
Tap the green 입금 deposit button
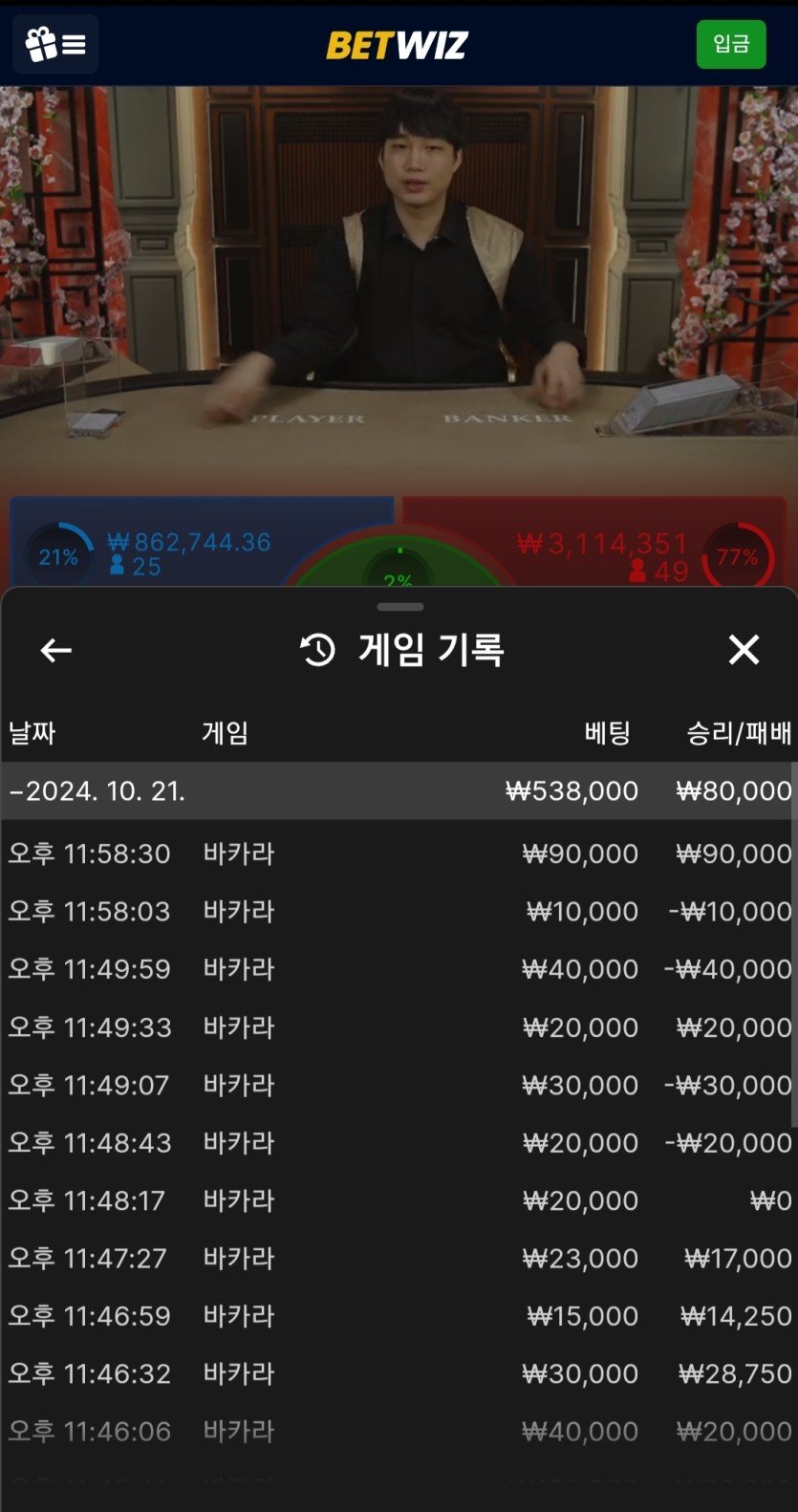(x=730, y=44)
